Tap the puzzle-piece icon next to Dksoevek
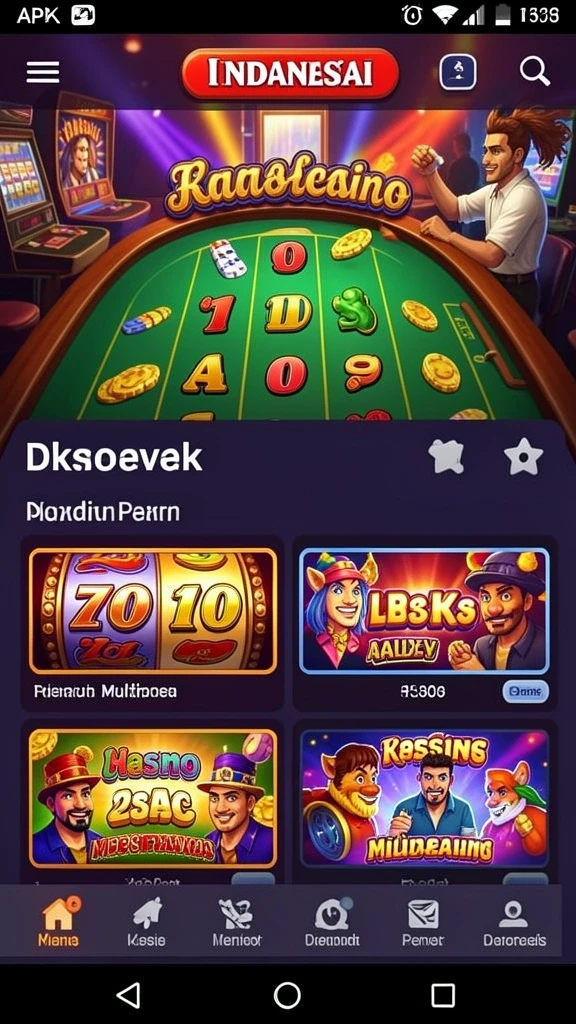 coord(446,456)
